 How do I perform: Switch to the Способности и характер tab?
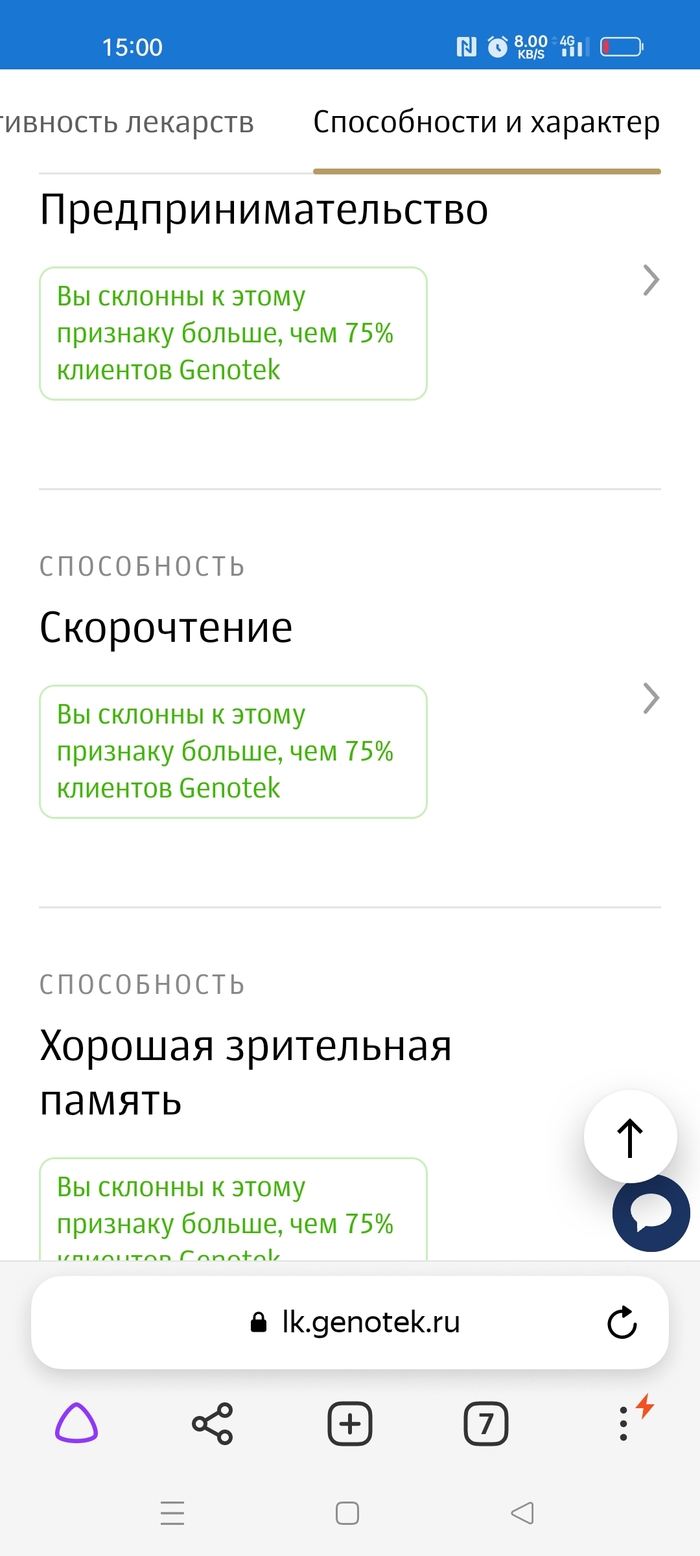point(486,123)
